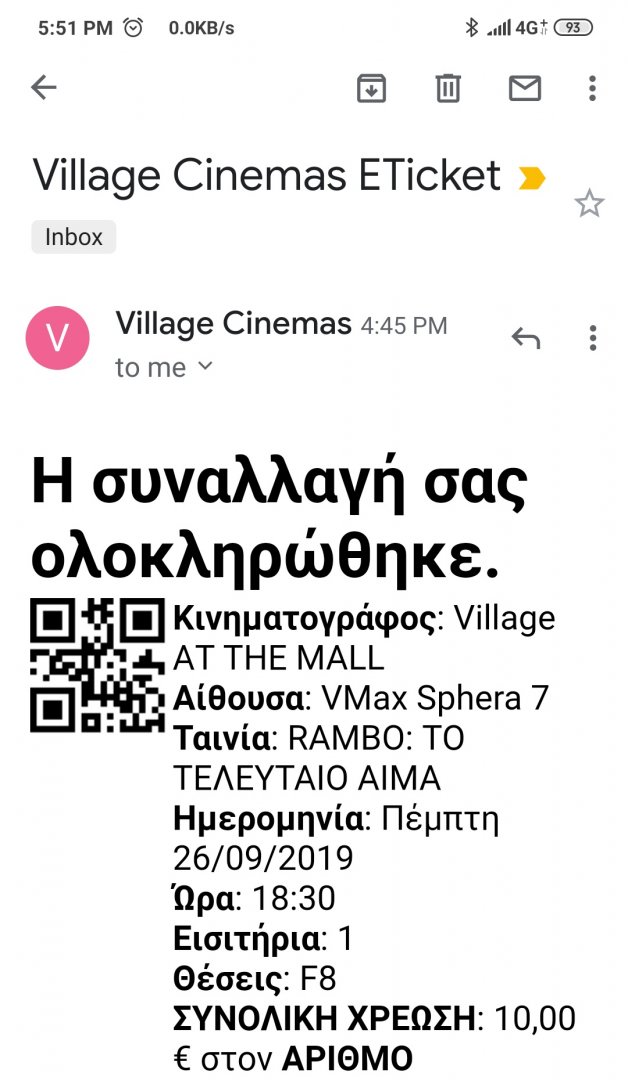Expand the 'to me' recipient details
The width and height of the screenshot is (628, 1080).
click(x=165, y=368)
